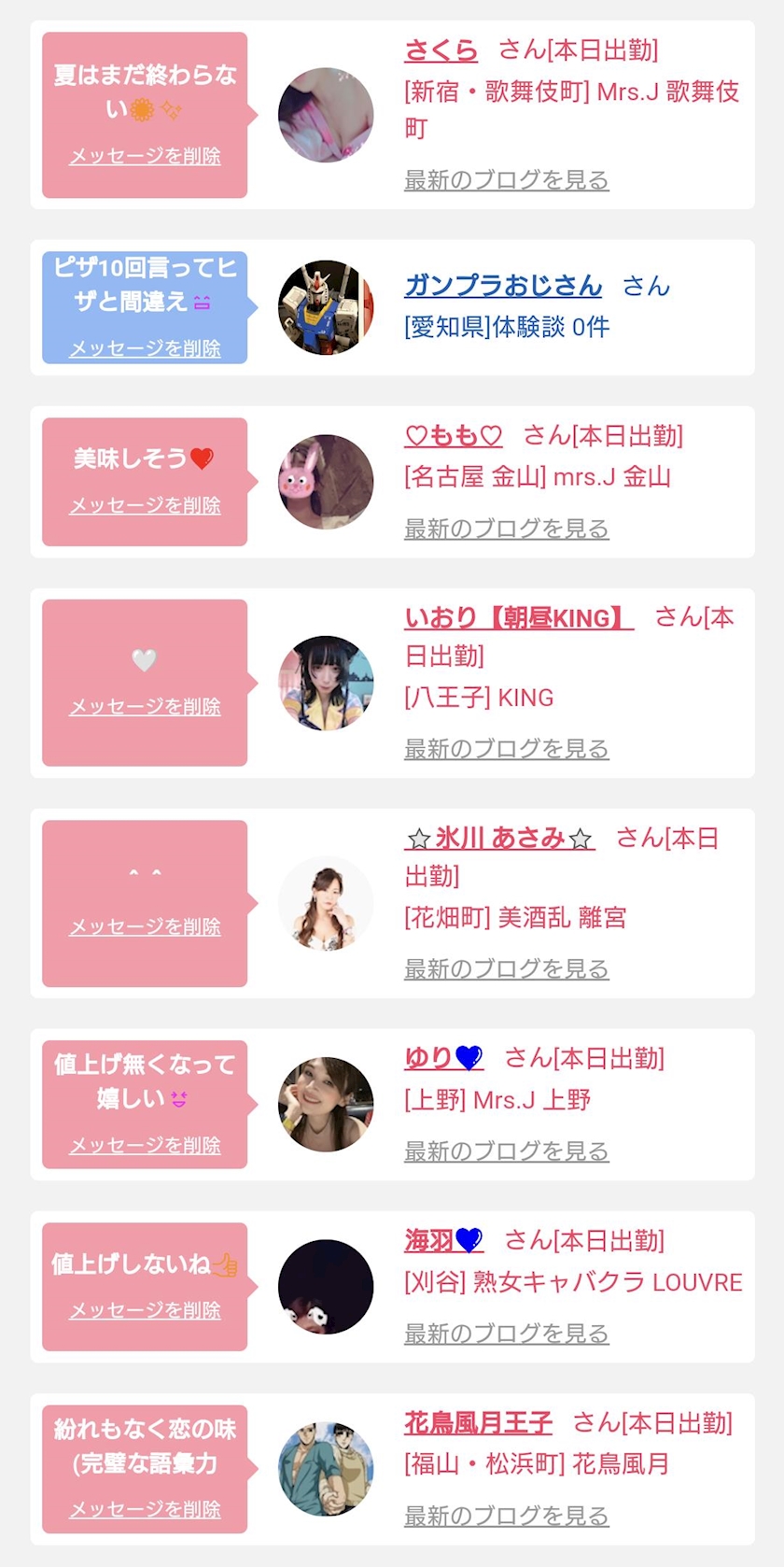View 海羽's latest blog
Image resolution: width=784 pixels, height=1567 pixels.
(506, 1334)
